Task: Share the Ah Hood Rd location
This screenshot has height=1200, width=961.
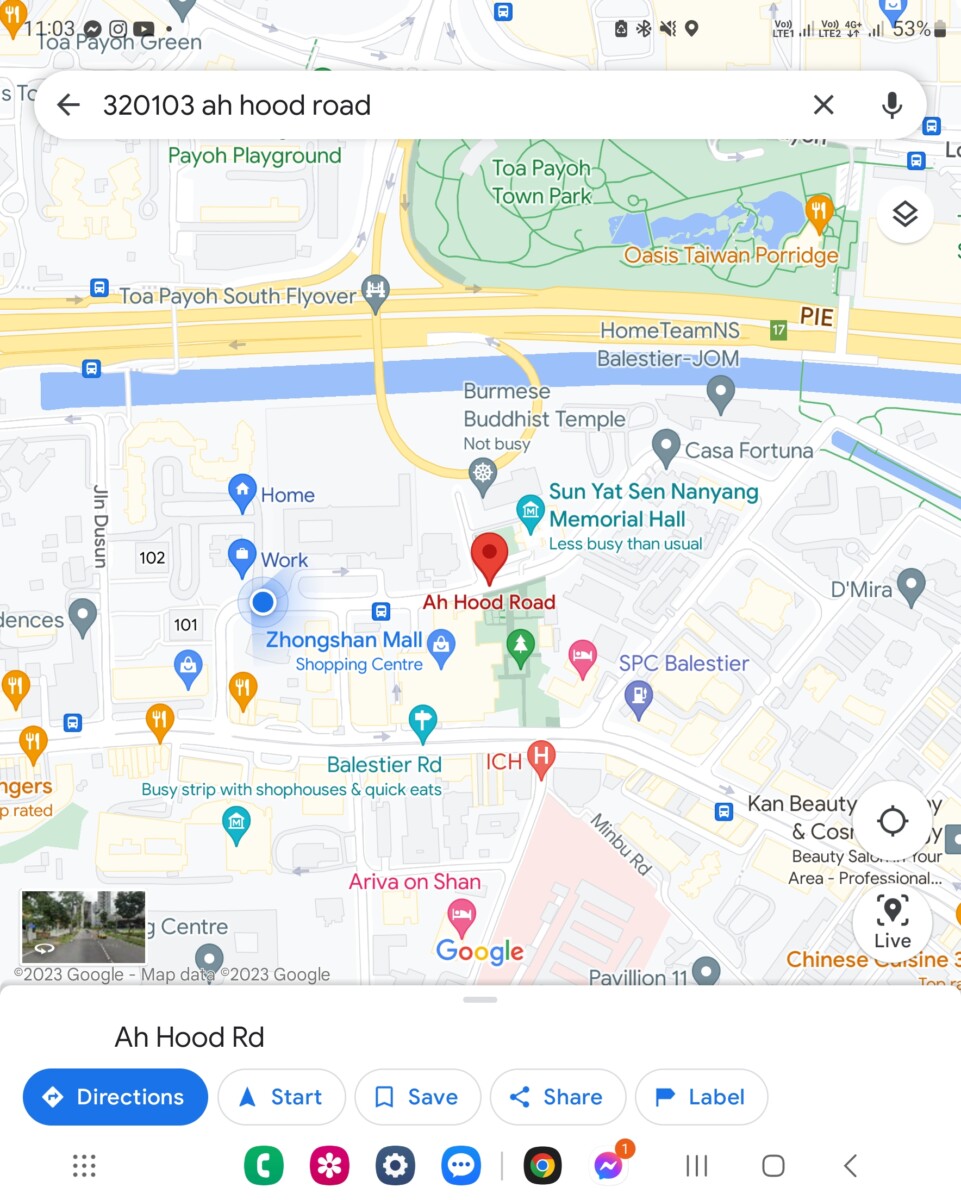Action: [557, 1097]
